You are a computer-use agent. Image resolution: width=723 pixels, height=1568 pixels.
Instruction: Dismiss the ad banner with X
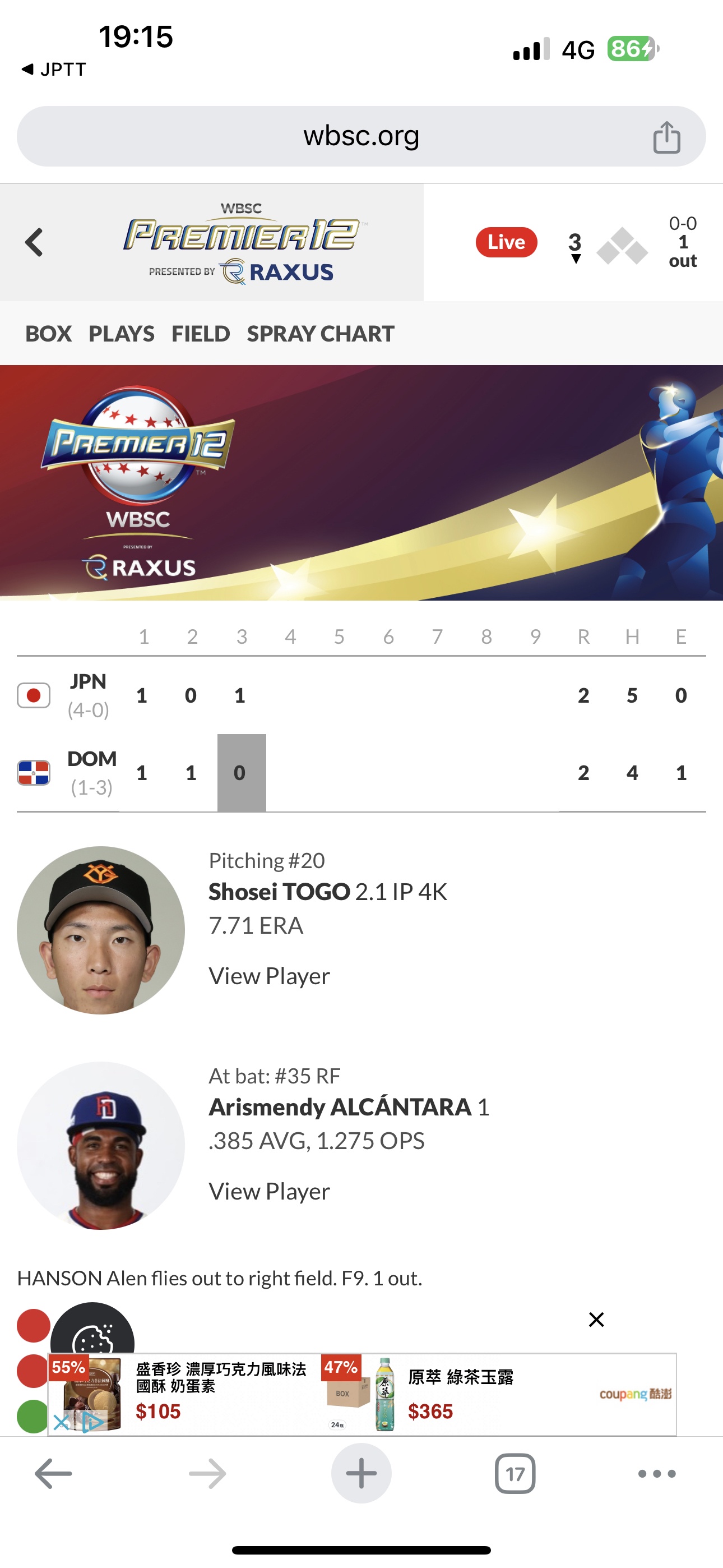point(596,1319)
